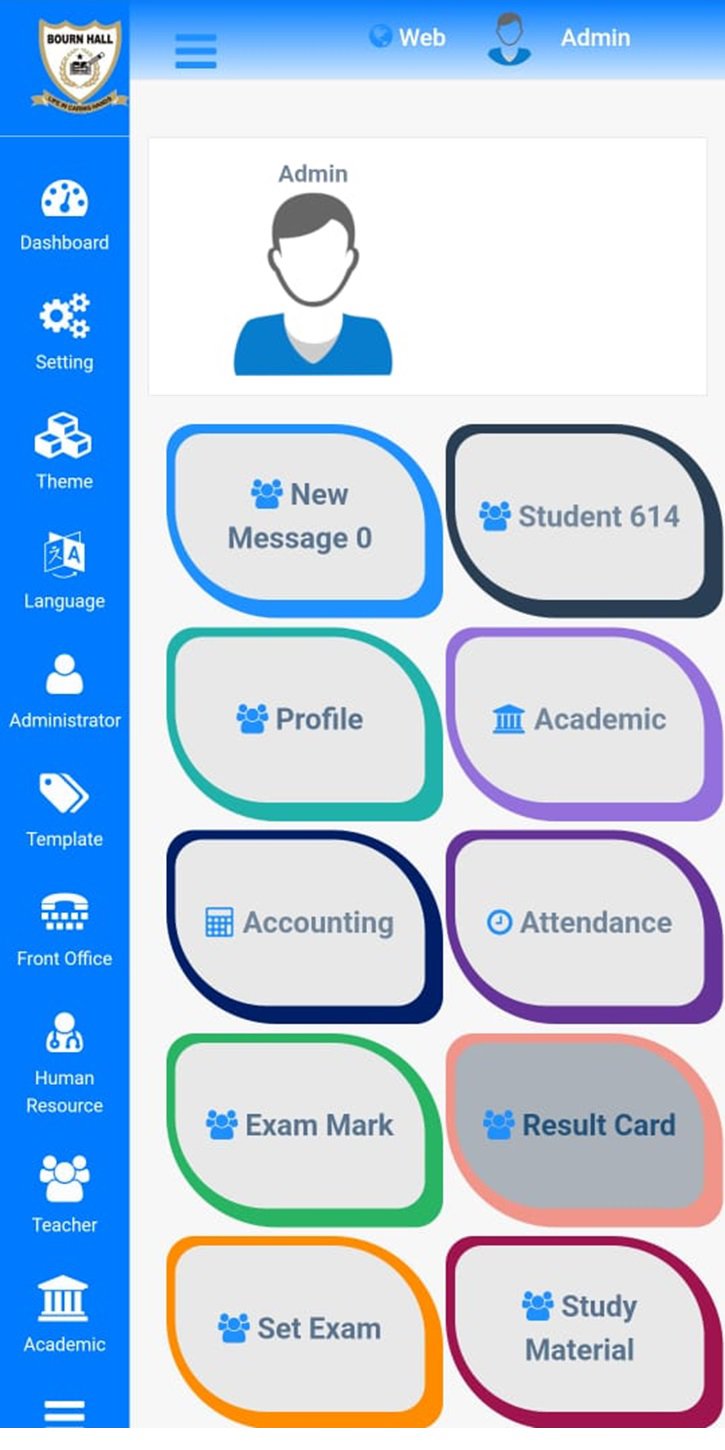Image resolution: width=725 pixels, height=1450 pixels.
Task: Open the Admin account menu
Action: tap(559, 38)
